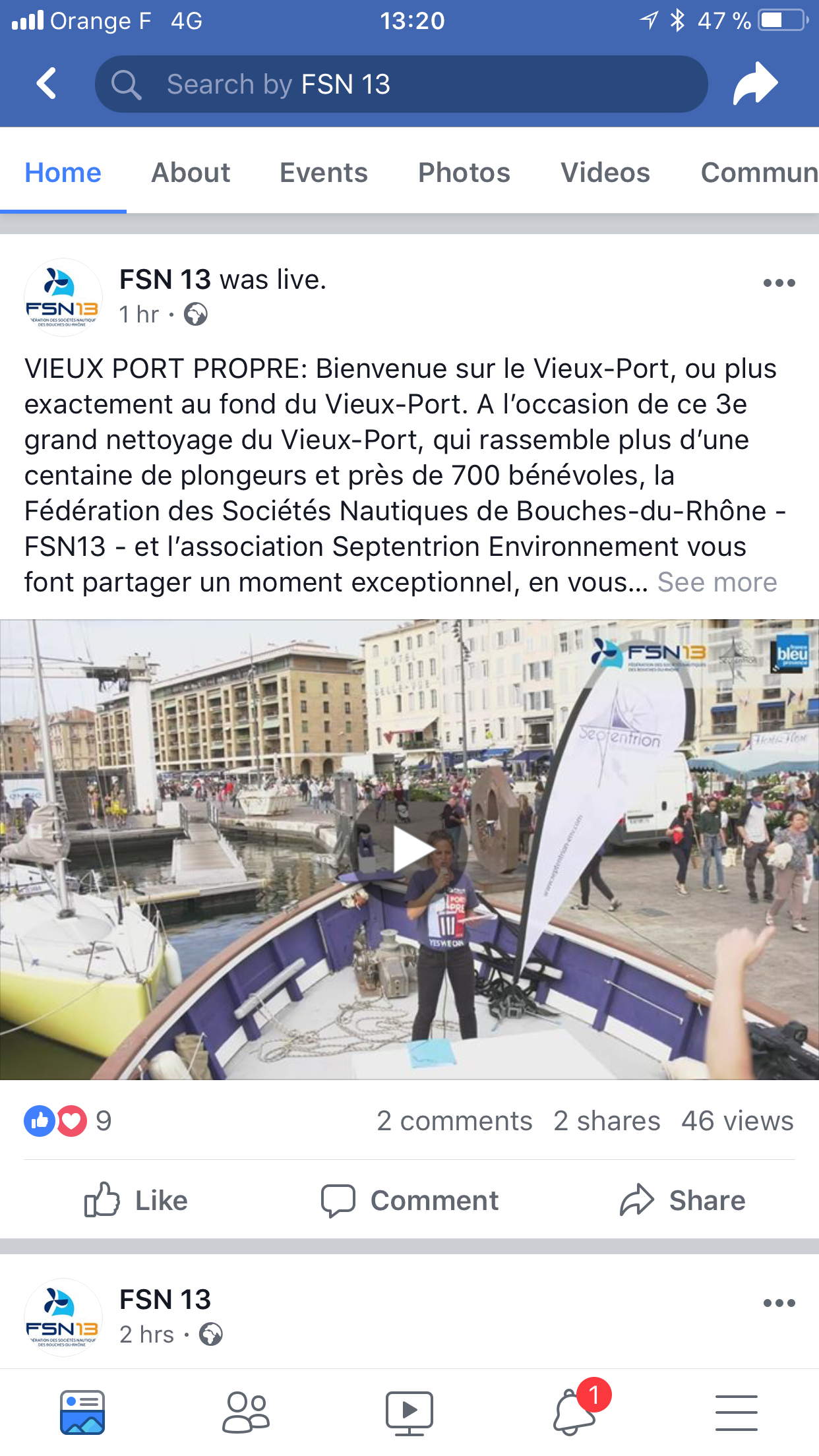Open the Events tab
The image size is (819, 1456).
(324, 173)
